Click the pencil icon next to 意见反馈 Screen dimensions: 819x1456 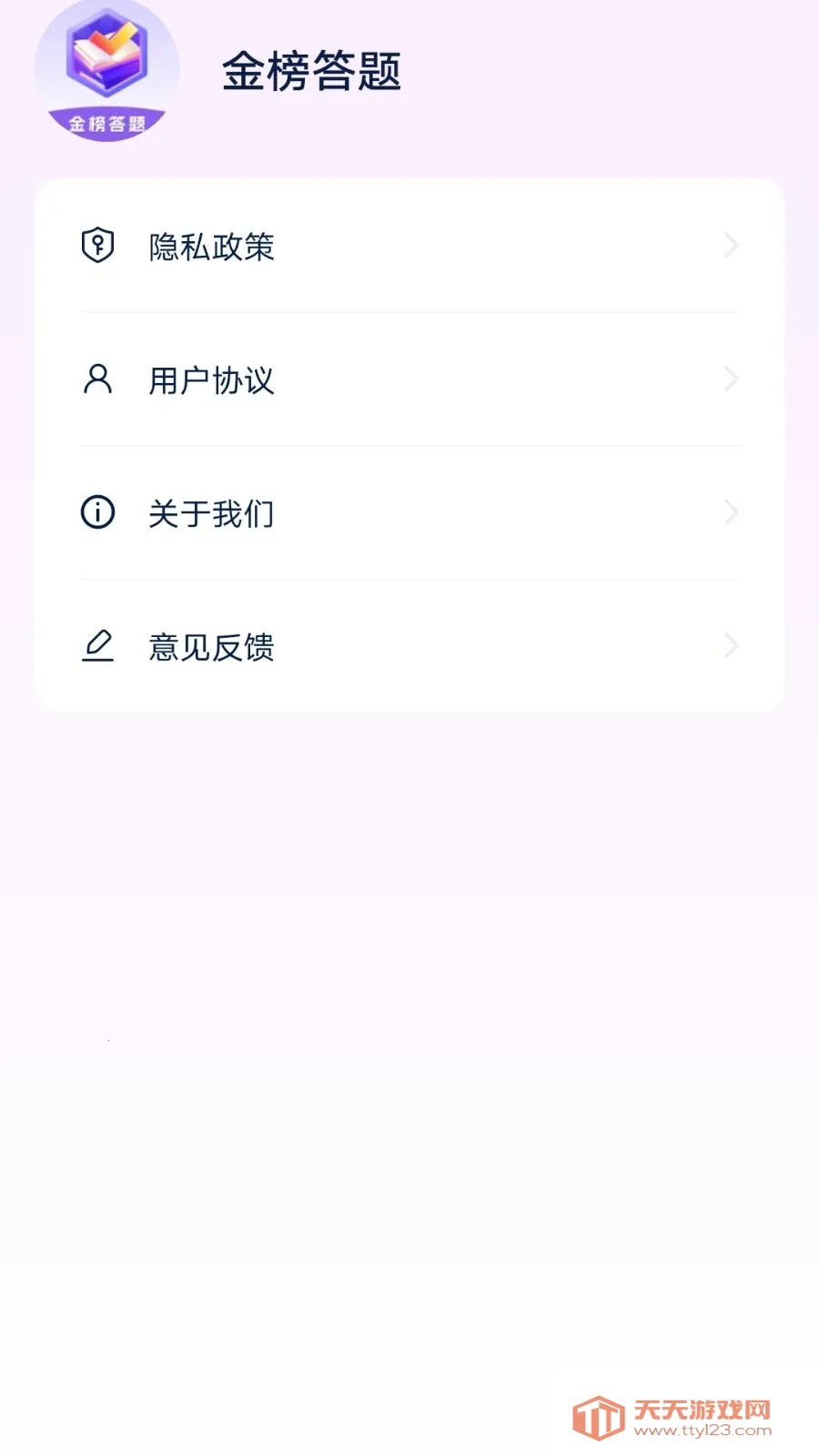point(97,646)
